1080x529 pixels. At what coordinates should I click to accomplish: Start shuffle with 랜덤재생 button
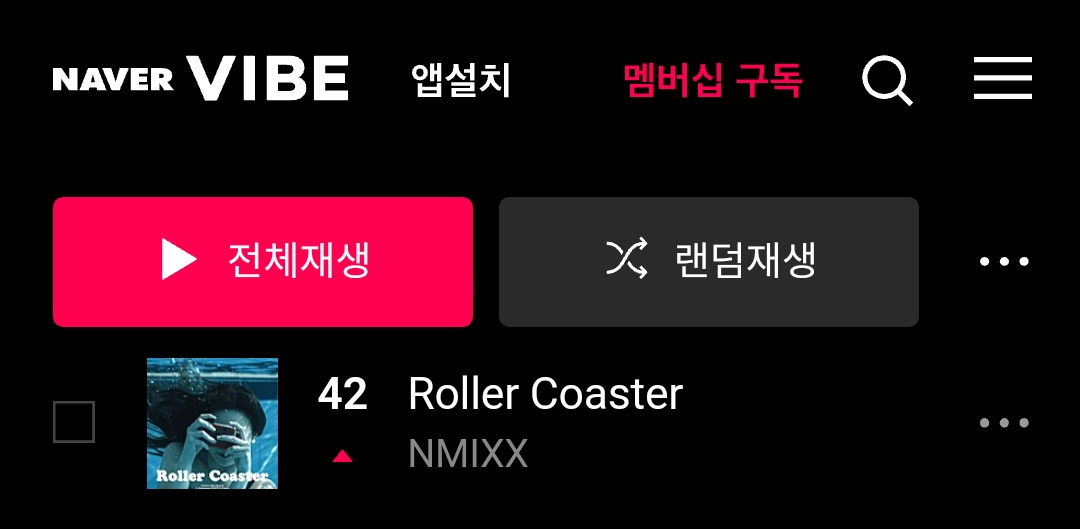tap(708, 262)
